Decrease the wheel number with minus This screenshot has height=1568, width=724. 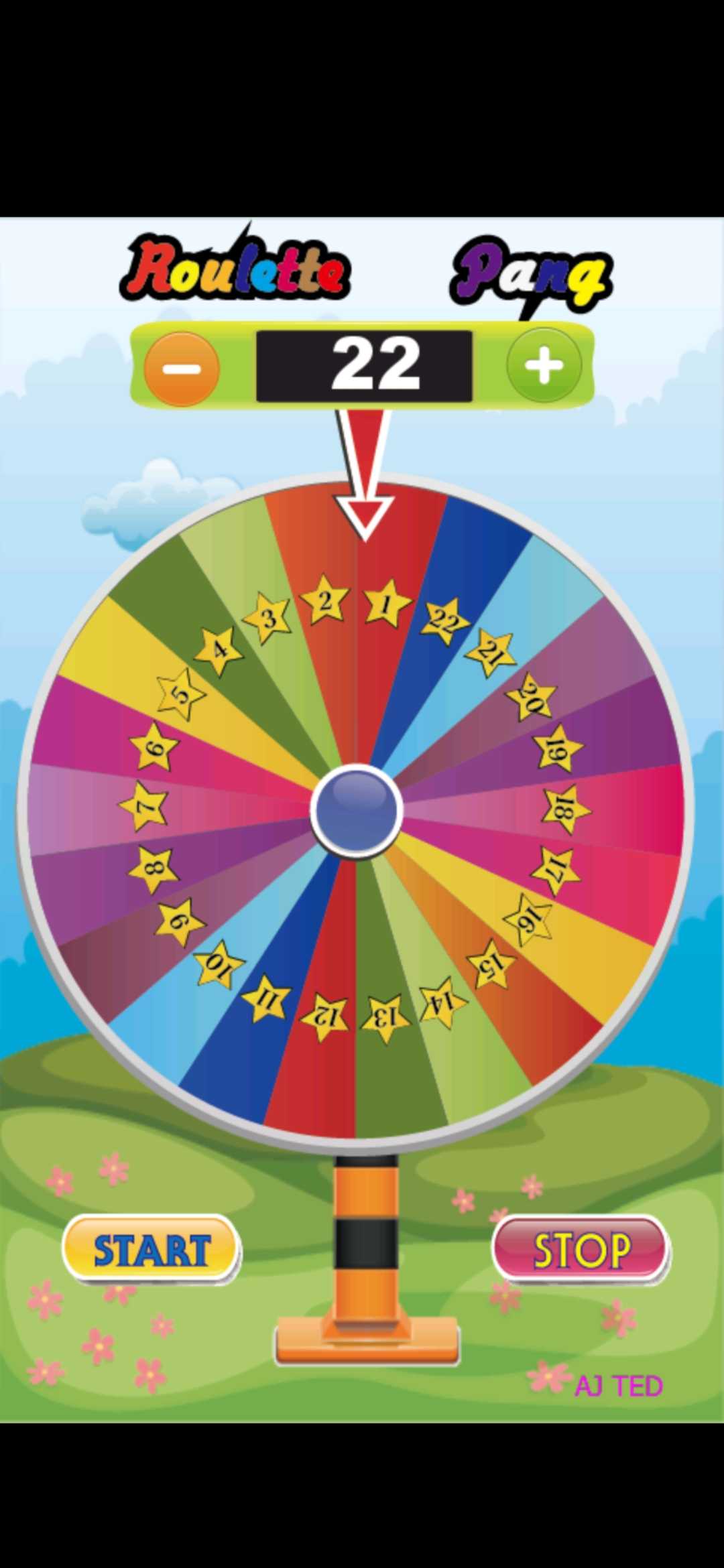182,369
